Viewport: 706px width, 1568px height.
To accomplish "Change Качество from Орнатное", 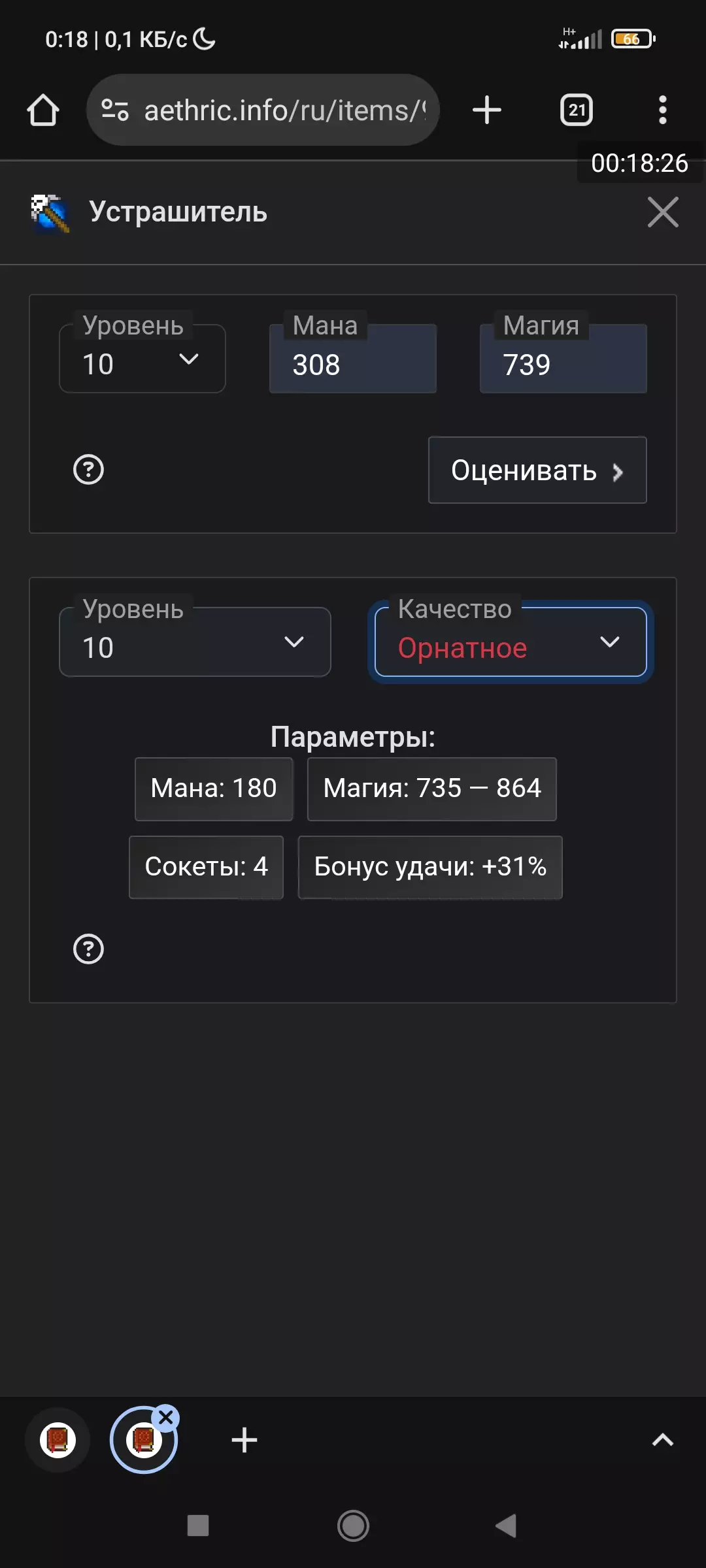I will (511, 643).
